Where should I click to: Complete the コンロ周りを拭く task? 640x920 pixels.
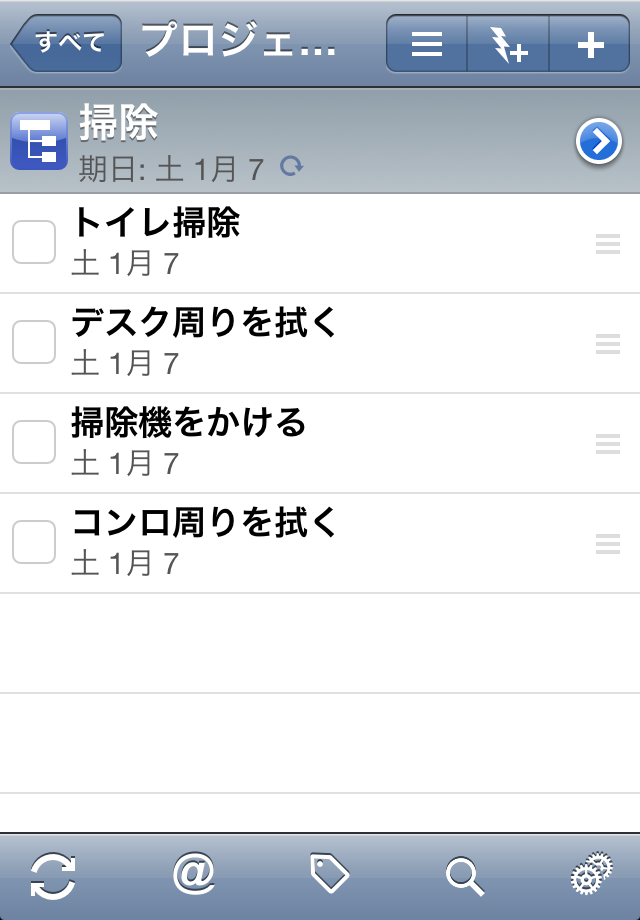pos(34,543)
